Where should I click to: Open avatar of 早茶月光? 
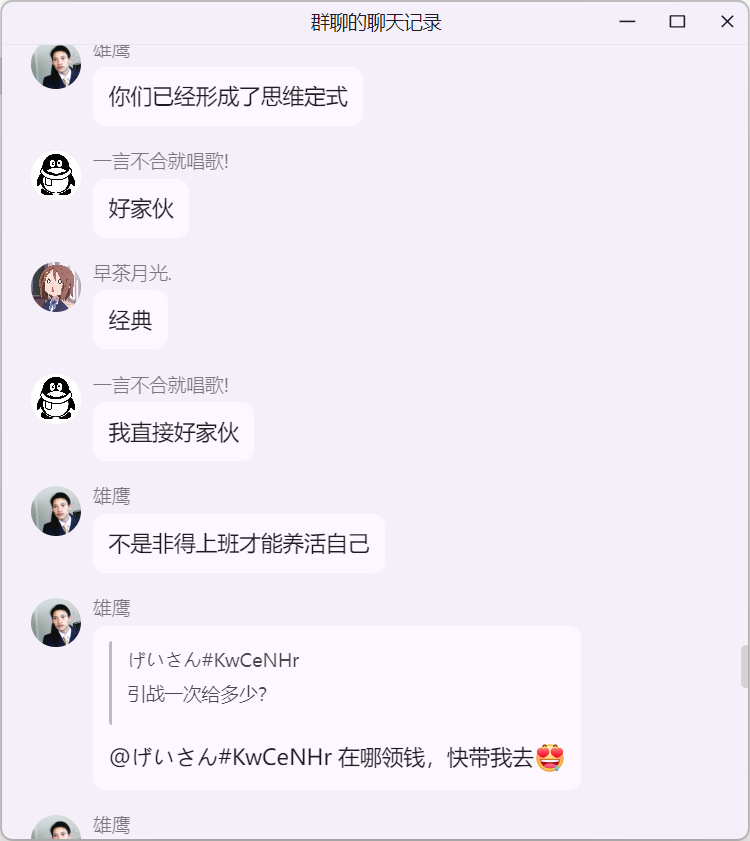(56, 288)
